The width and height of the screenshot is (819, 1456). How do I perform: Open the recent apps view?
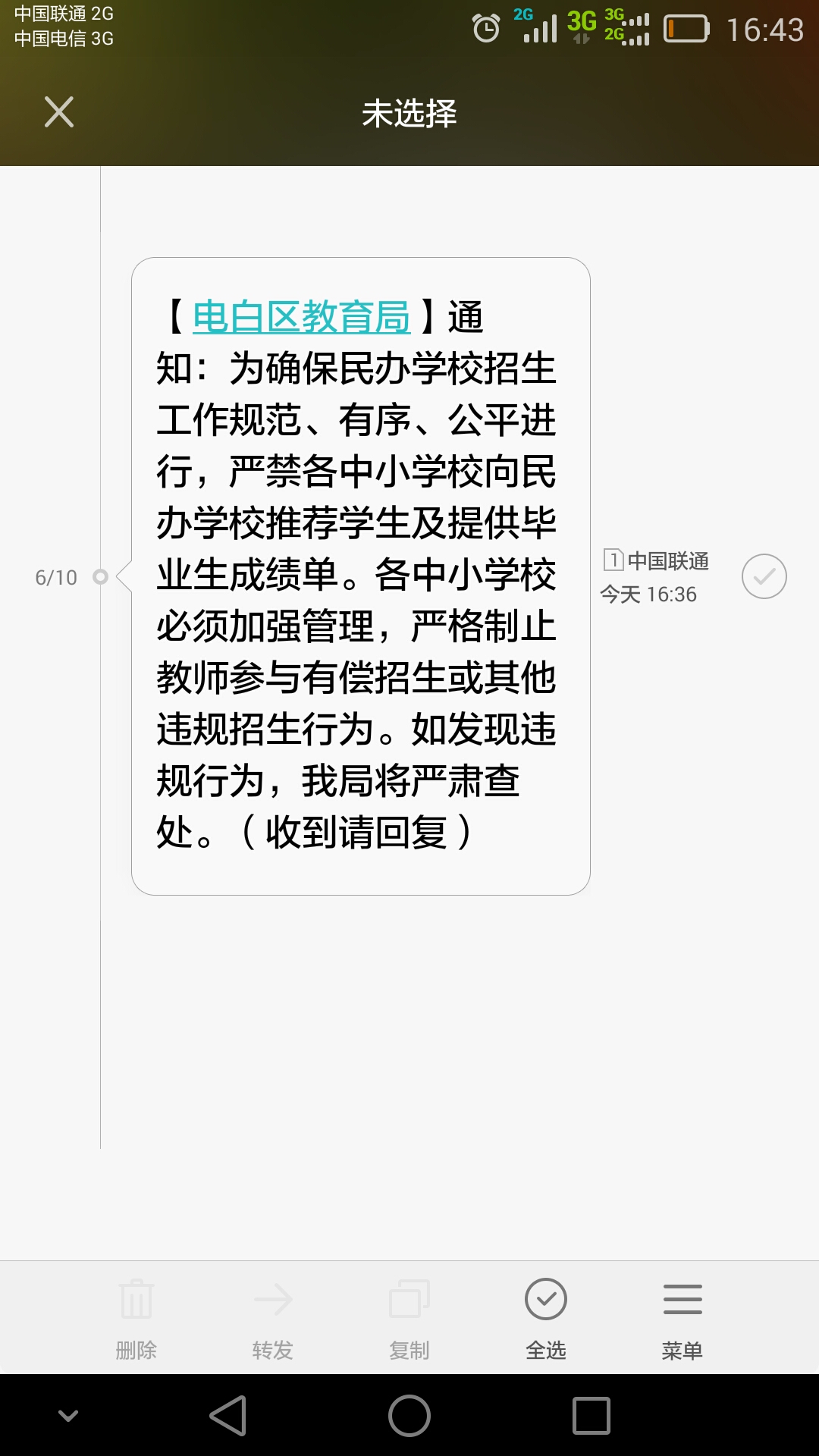(591, 1415)
